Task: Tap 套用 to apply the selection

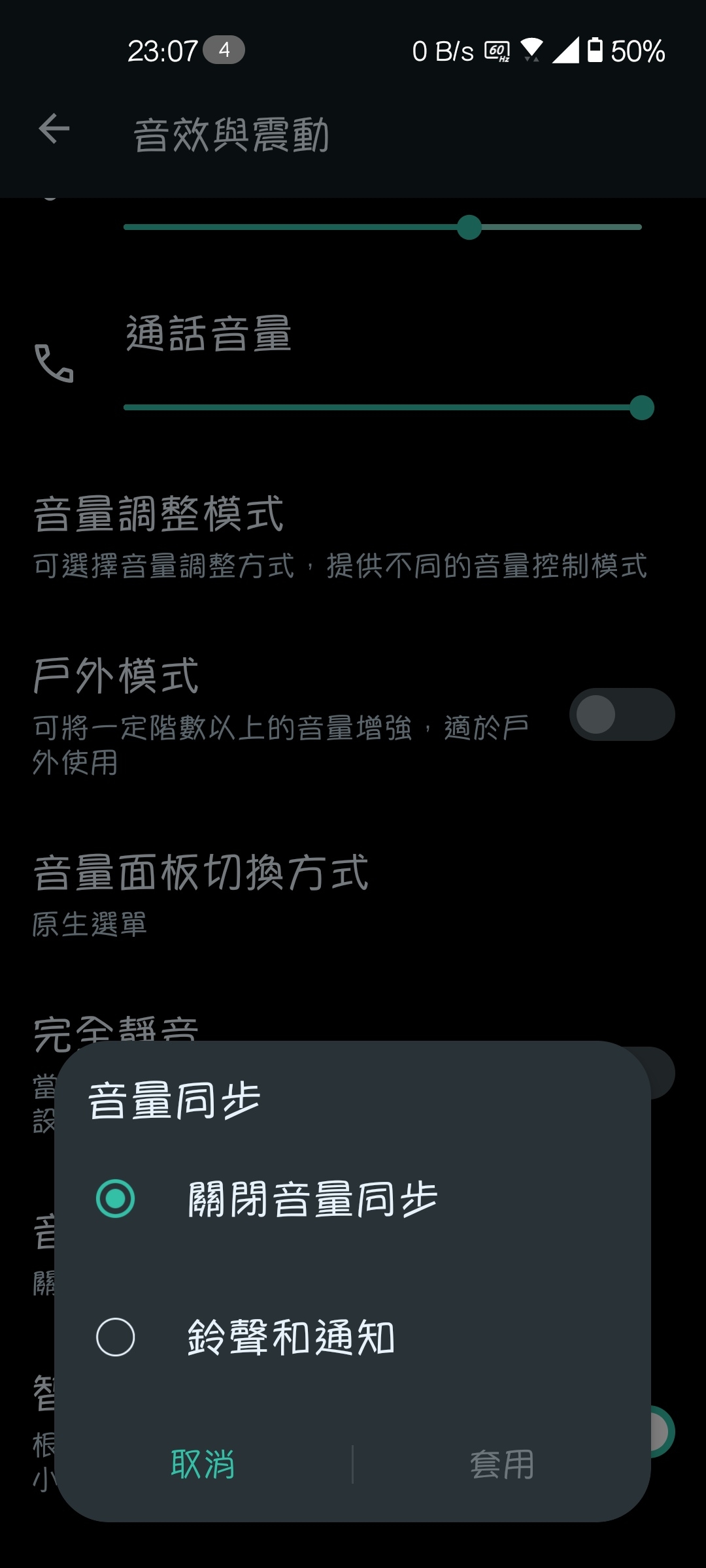Action: click(x=502, y=1464)
